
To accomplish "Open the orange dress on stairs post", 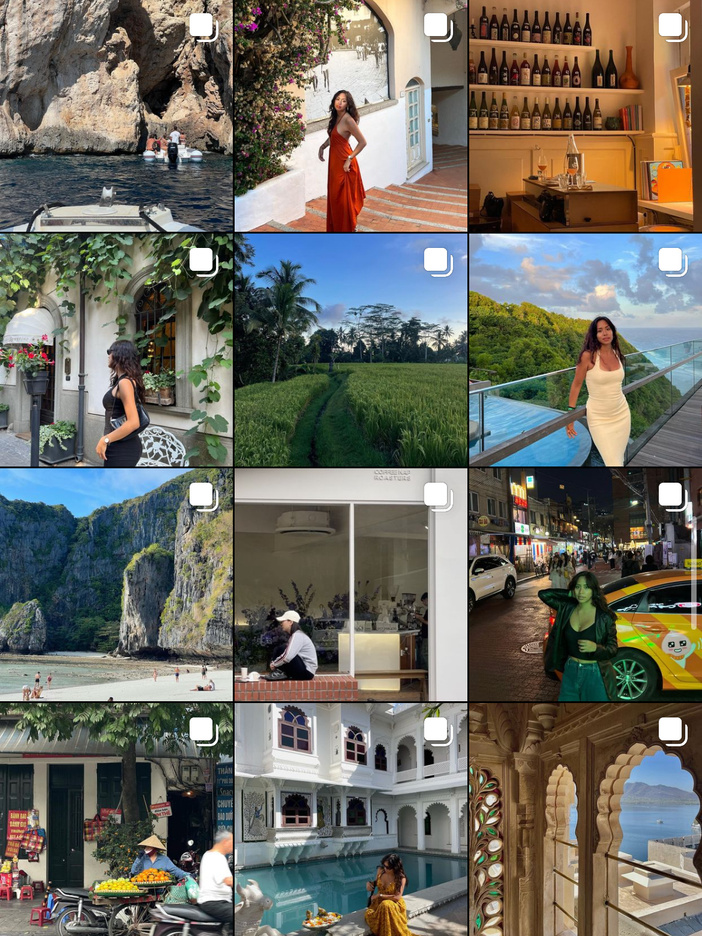I will coord(350,115).
